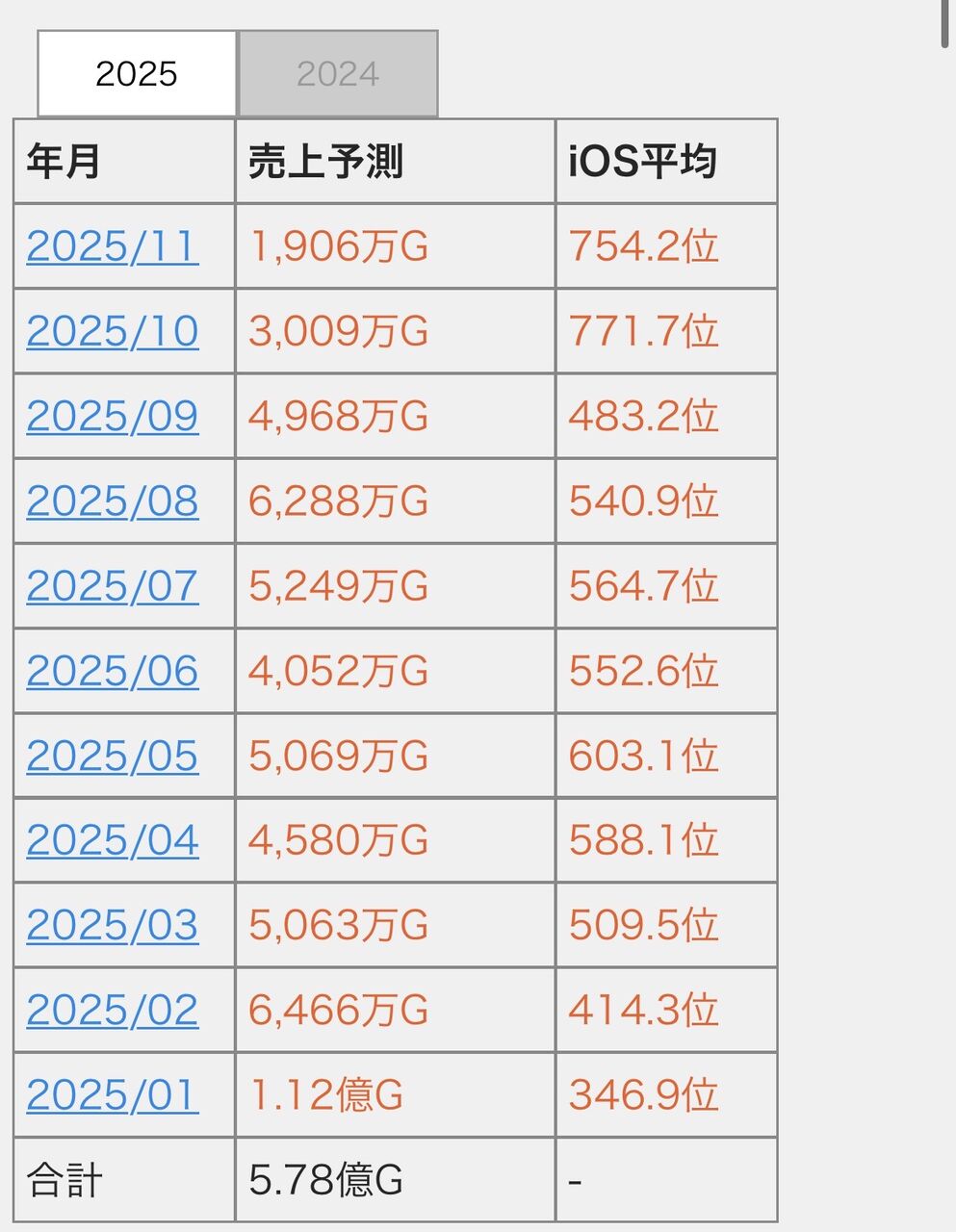
Task: Go to the 2025/04 page
Action: [x=113, y=840]
